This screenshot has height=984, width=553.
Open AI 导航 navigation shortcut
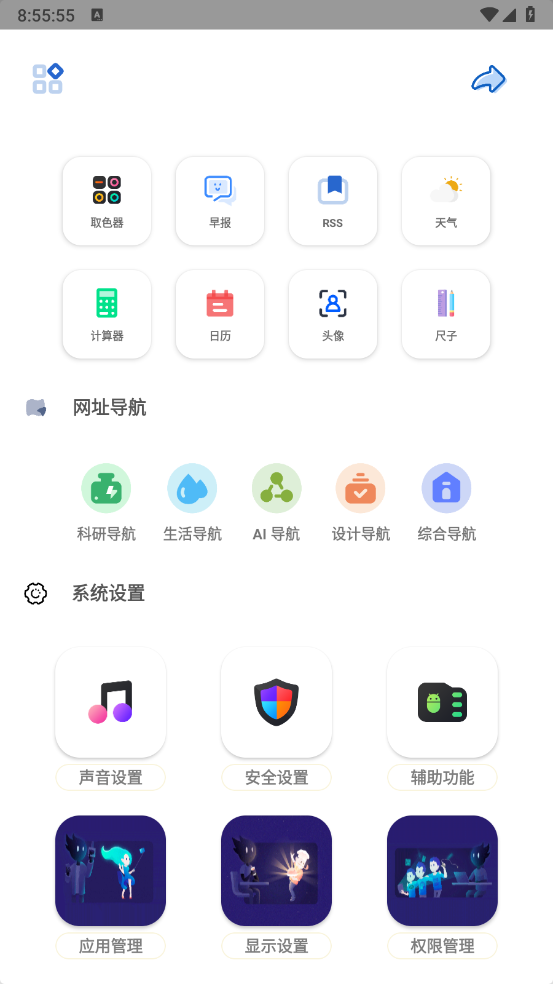[276, 503]
